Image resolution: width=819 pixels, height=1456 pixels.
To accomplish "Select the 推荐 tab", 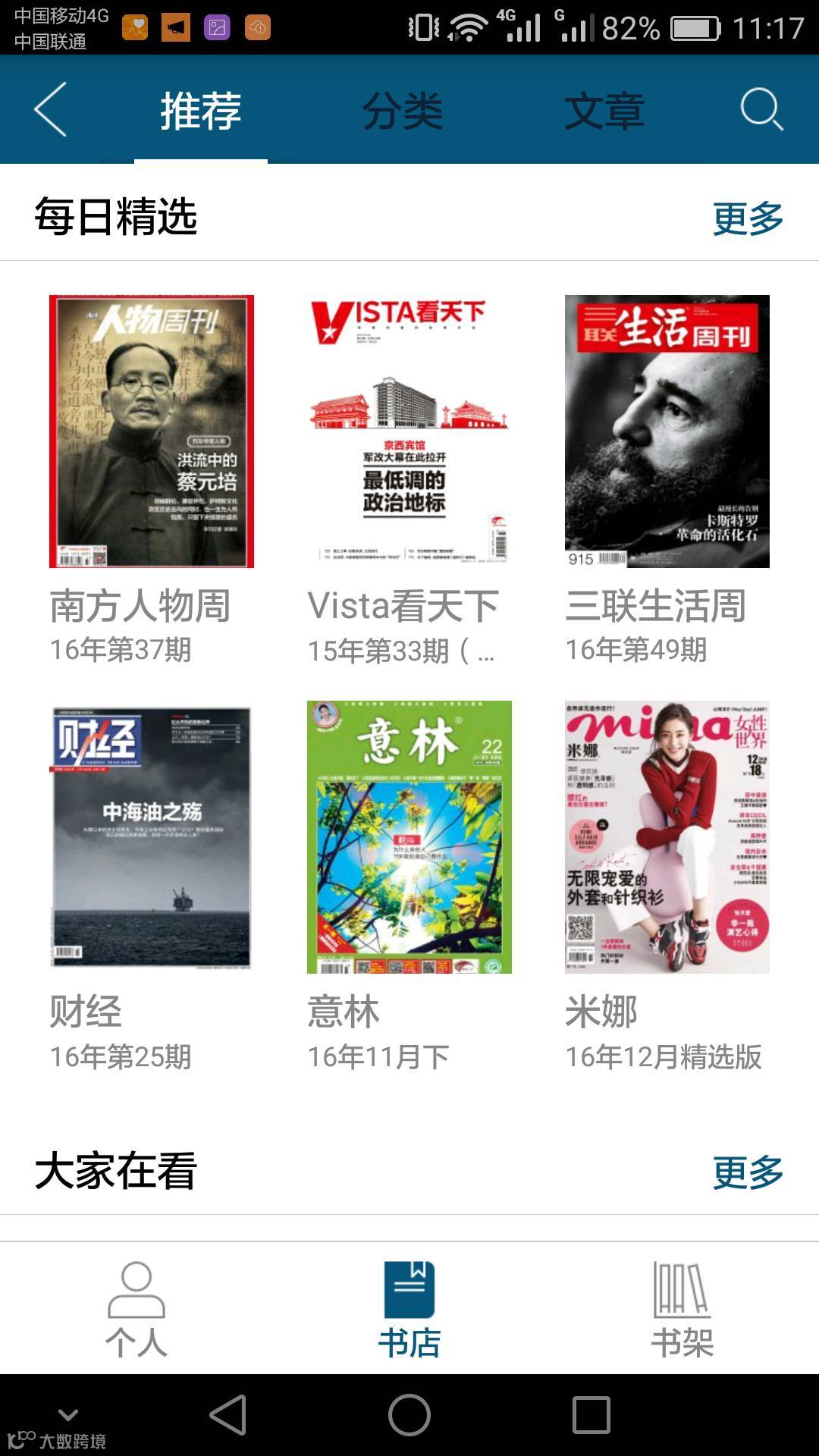I will (x=201, y=111).
